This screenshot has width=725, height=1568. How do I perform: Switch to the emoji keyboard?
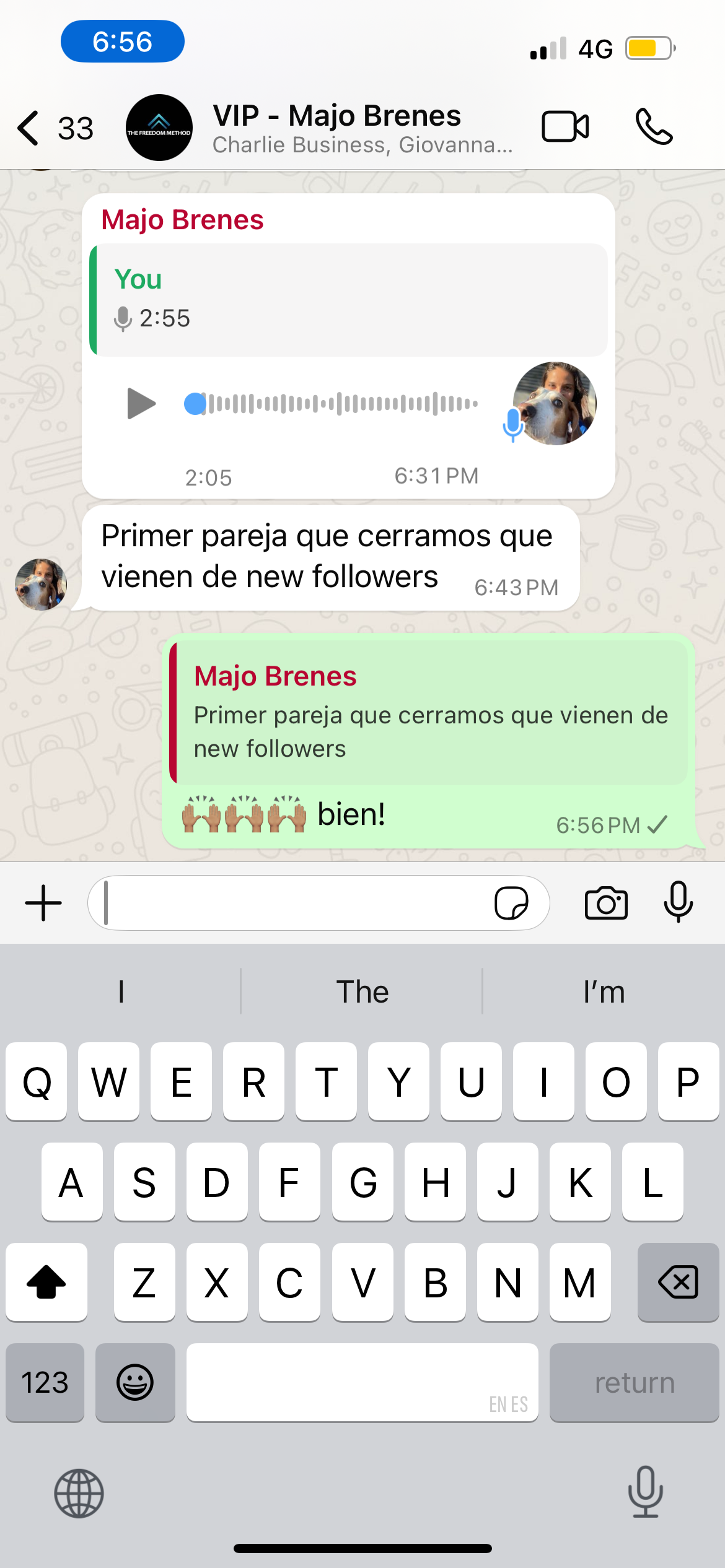click(x=135, y=1382)
